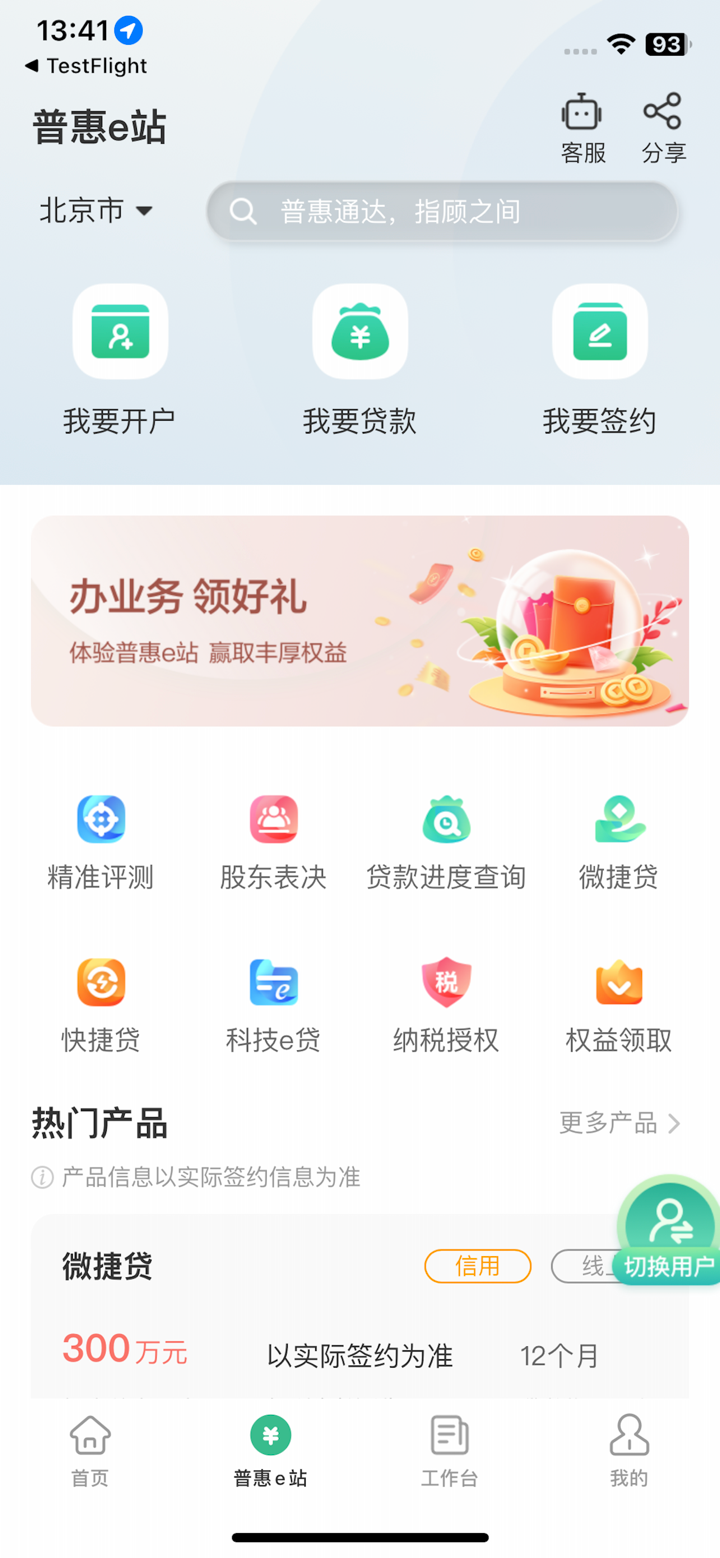
Task: Tap the search bar 普惠通达，指顾之间
Action: 443,211
